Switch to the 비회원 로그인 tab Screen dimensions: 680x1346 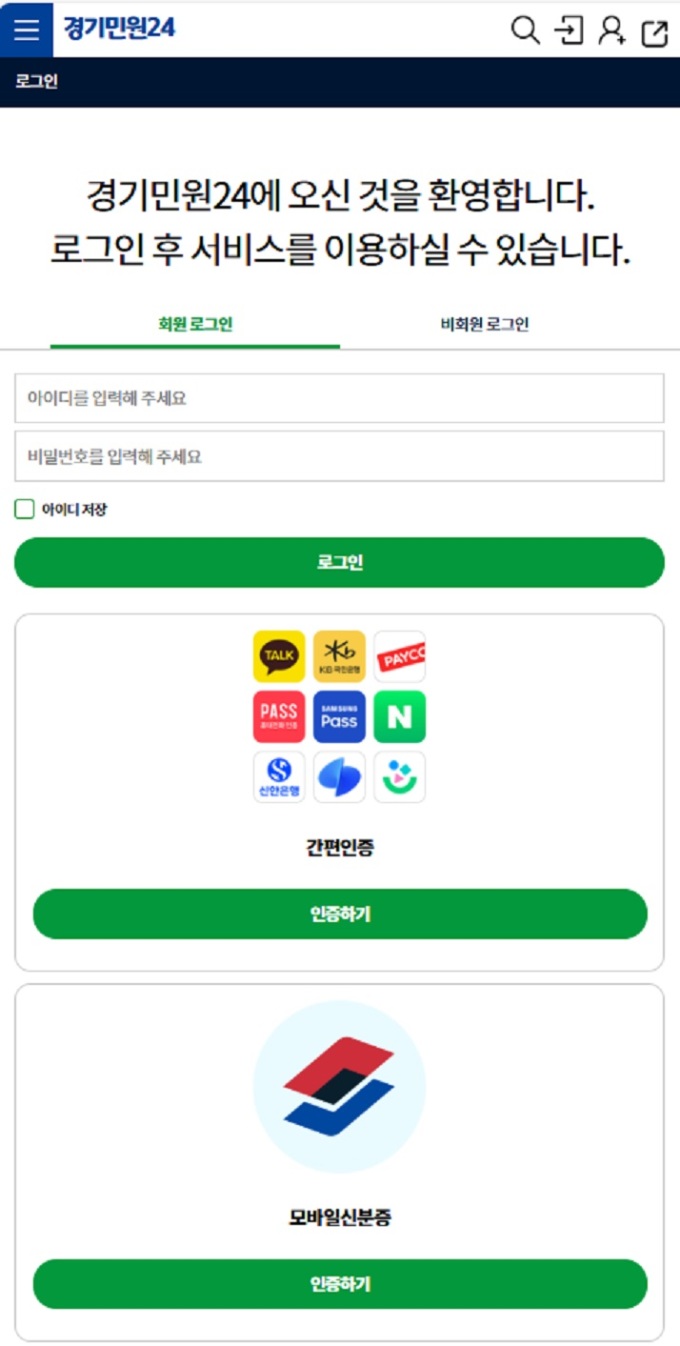pyautogui.click(x=485, y=324)
